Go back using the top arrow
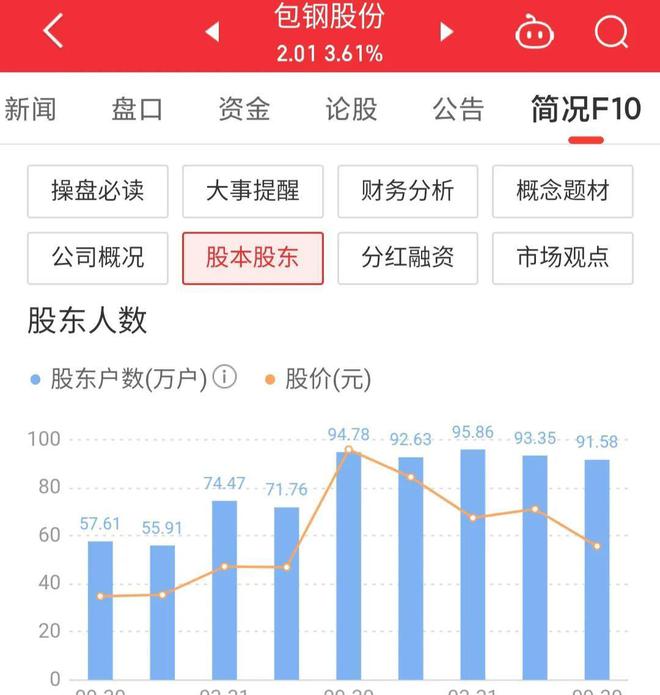The width and height of the screenshot is (660, 695). [x=53, y=32]
